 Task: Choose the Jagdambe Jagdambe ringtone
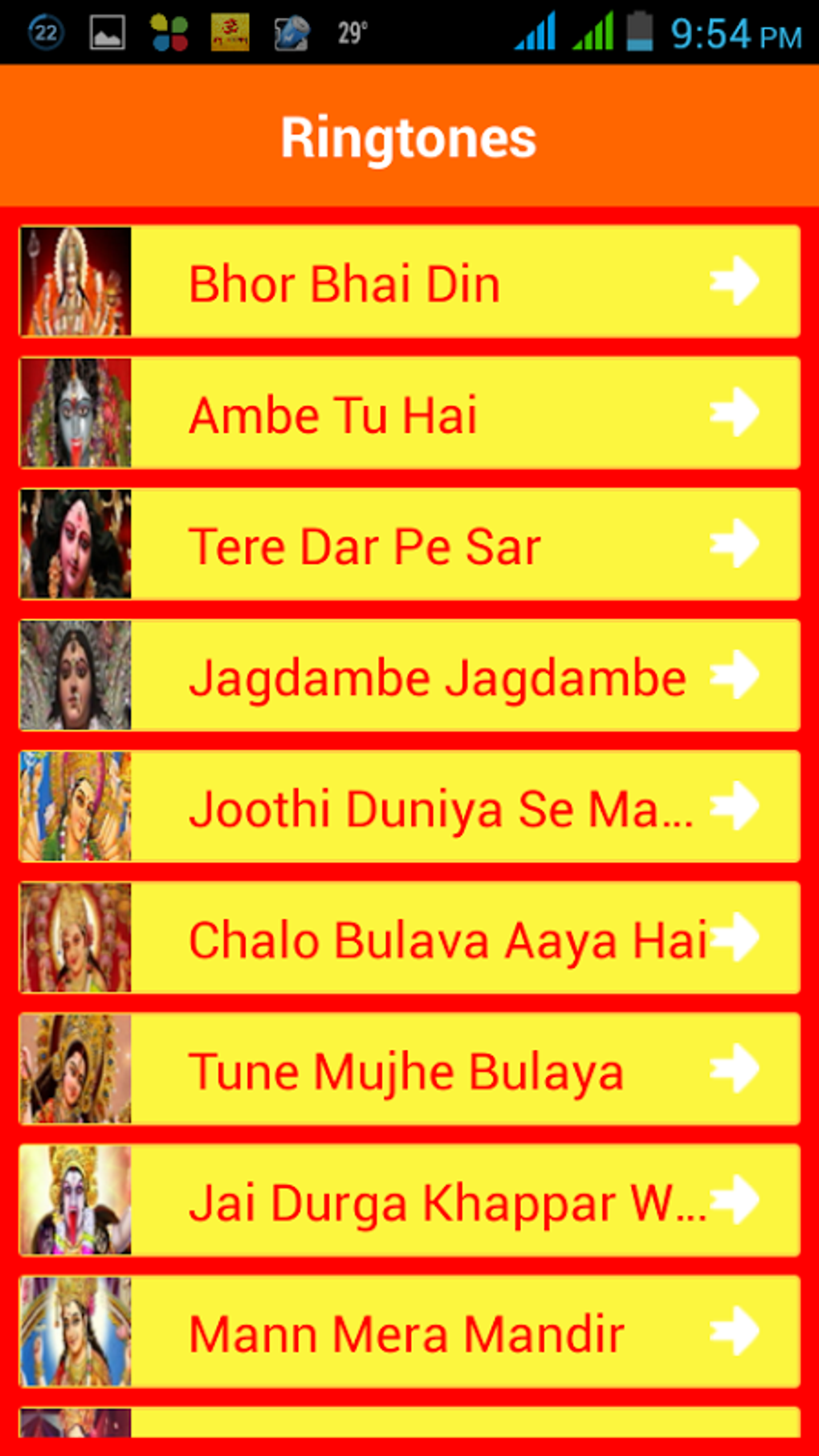[x=409, y=675]
